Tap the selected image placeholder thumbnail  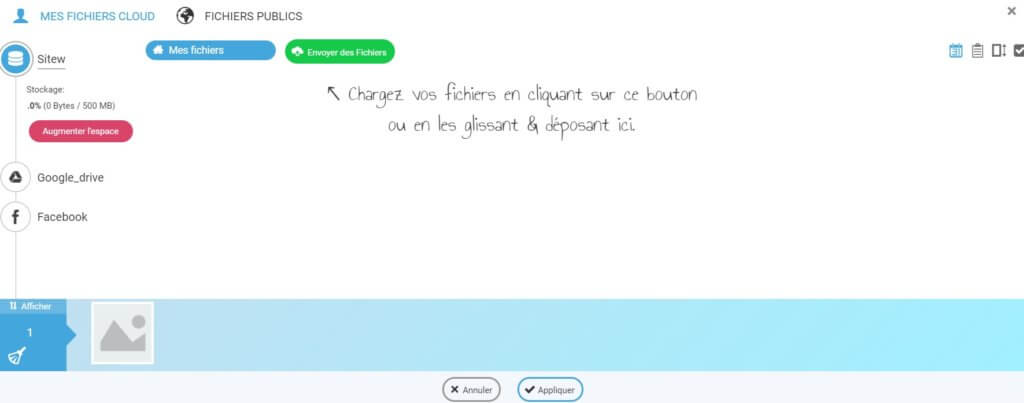click(122, 333)
